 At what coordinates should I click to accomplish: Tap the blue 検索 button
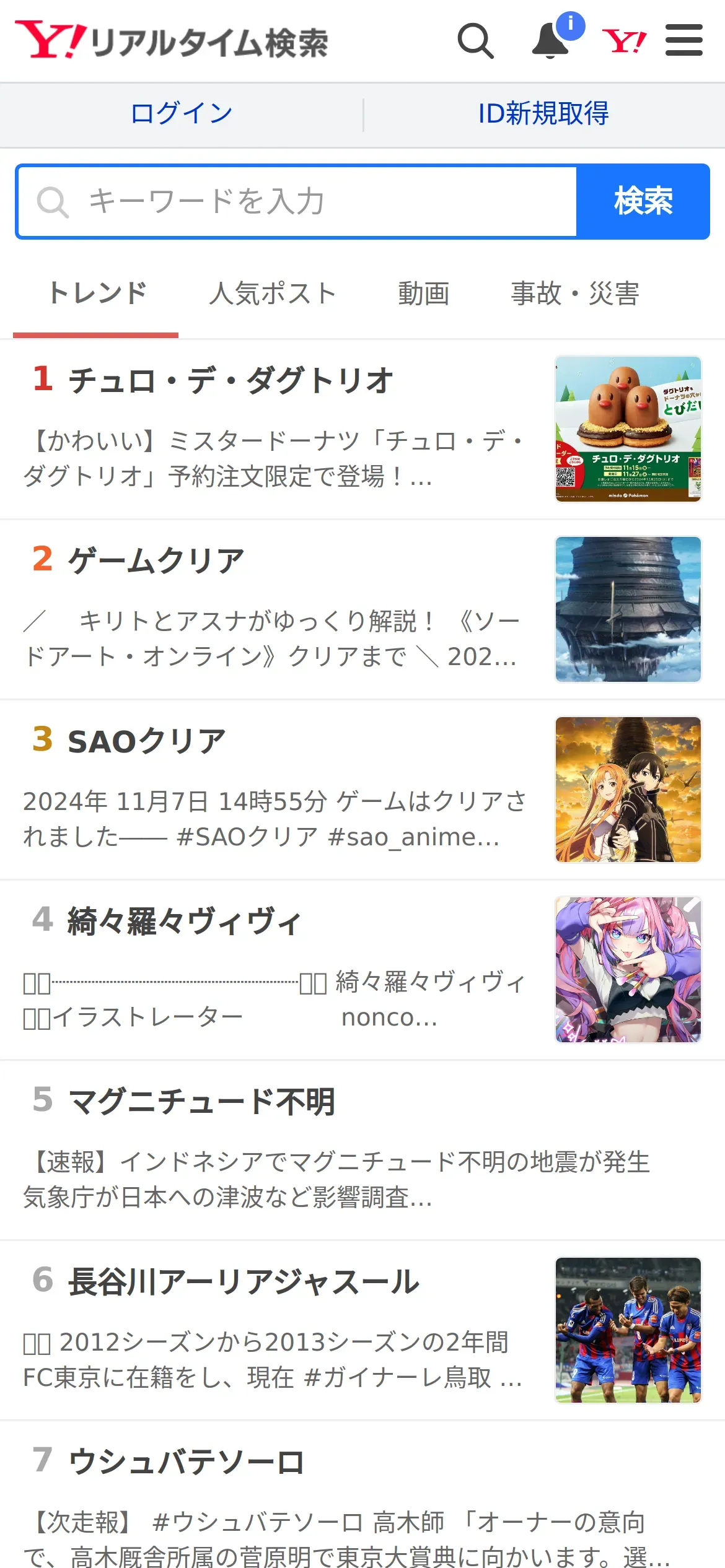643,201
